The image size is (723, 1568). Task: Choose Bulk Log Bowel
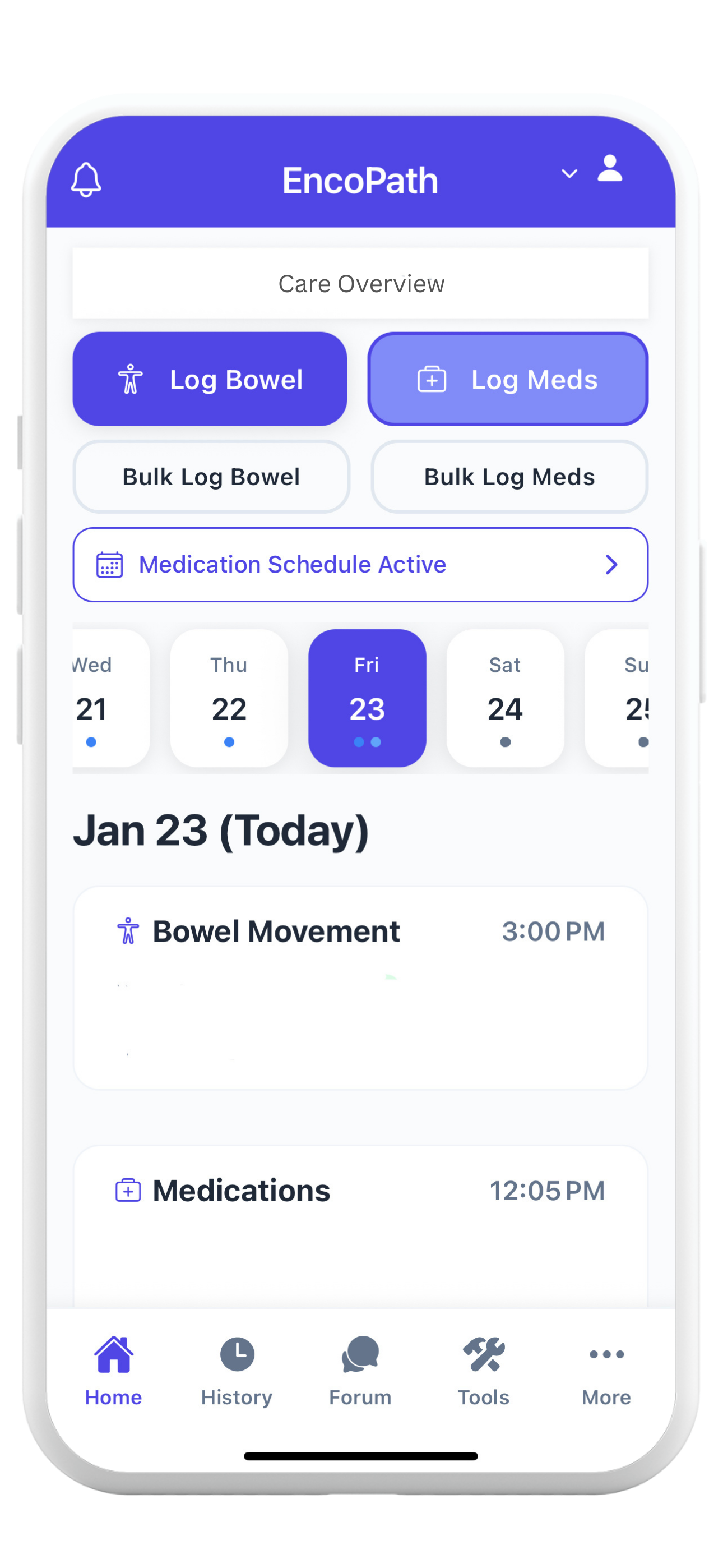point(211,477)
